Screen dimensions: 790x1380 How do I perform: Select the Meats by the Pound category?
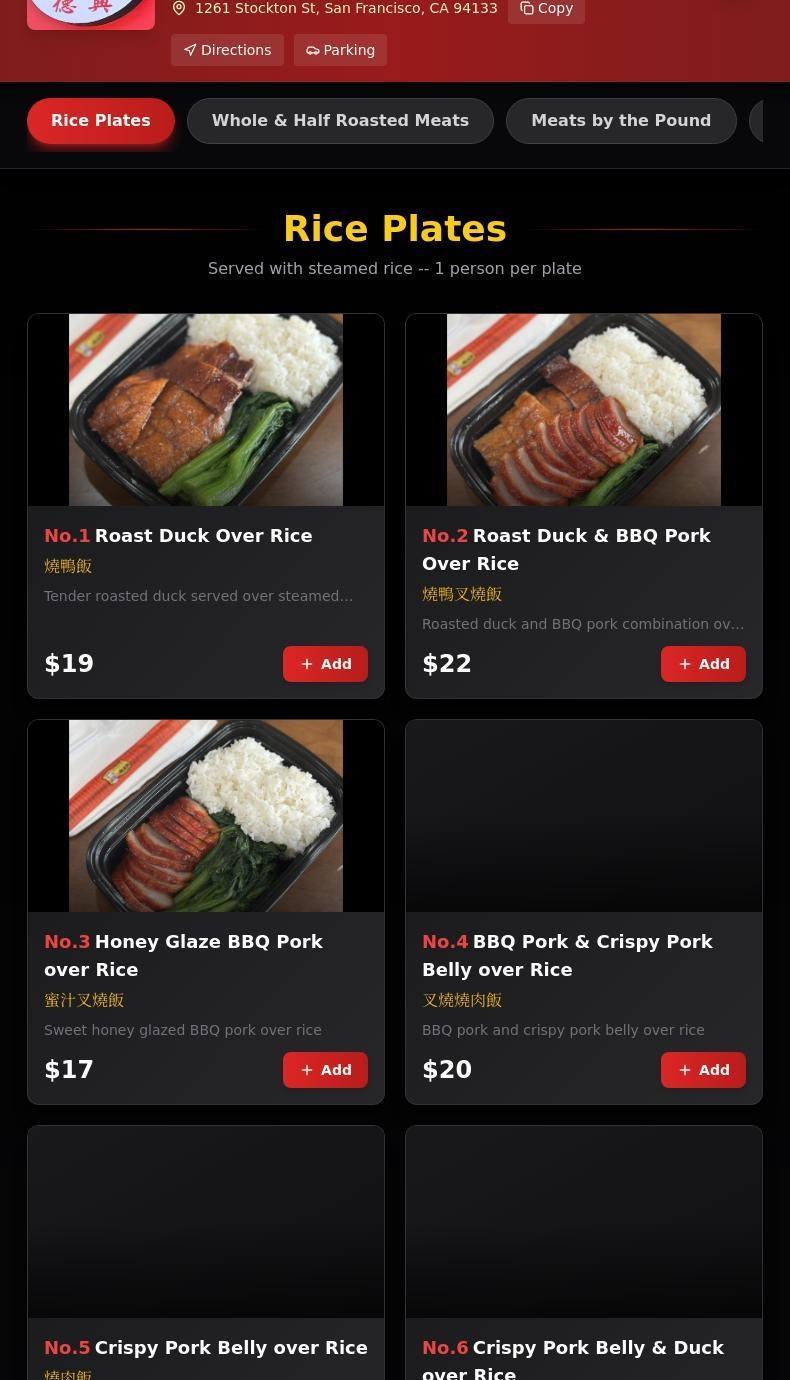621,120
